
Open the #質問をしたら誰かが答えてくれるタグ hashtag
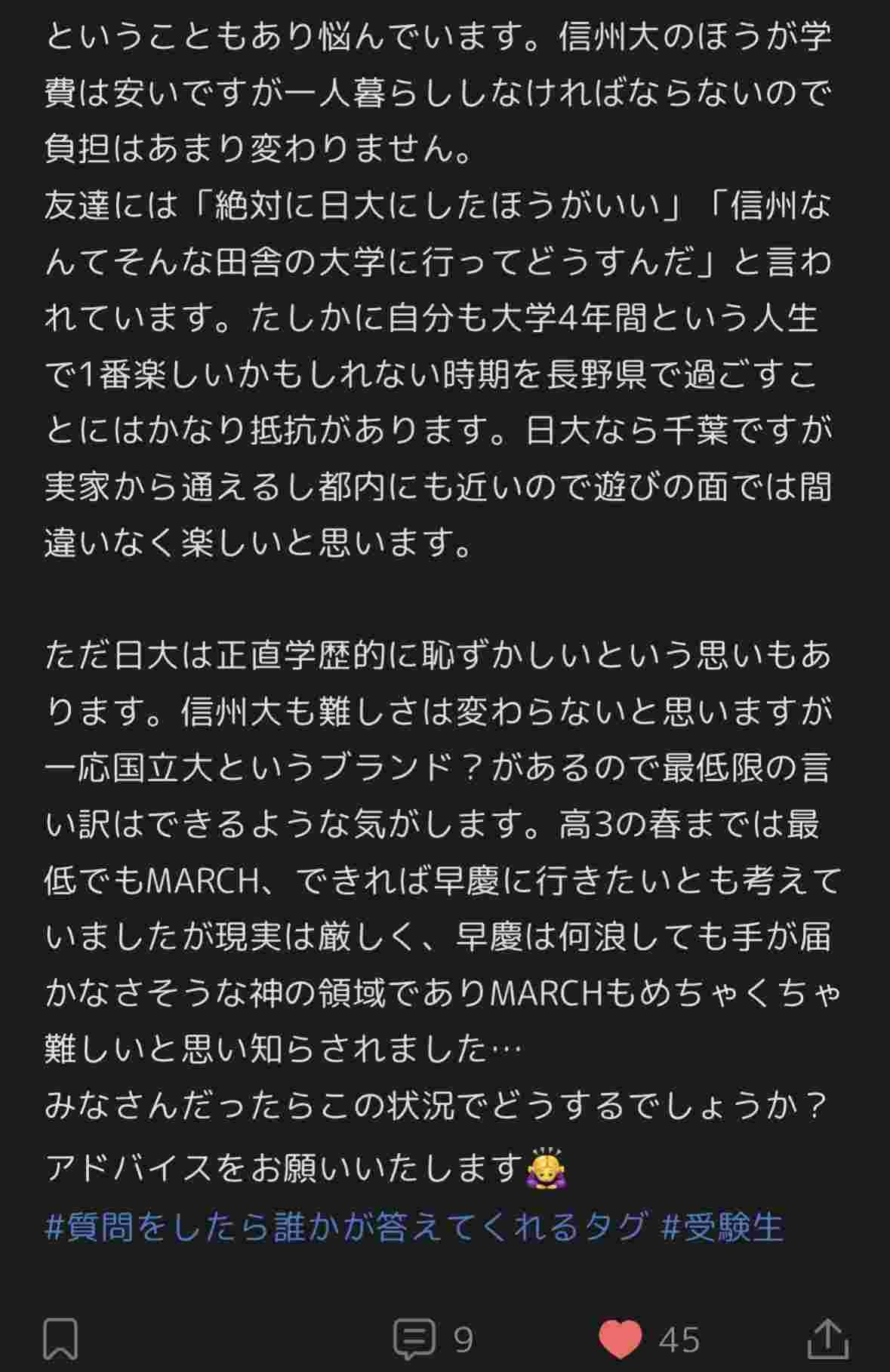(346, 1227)
